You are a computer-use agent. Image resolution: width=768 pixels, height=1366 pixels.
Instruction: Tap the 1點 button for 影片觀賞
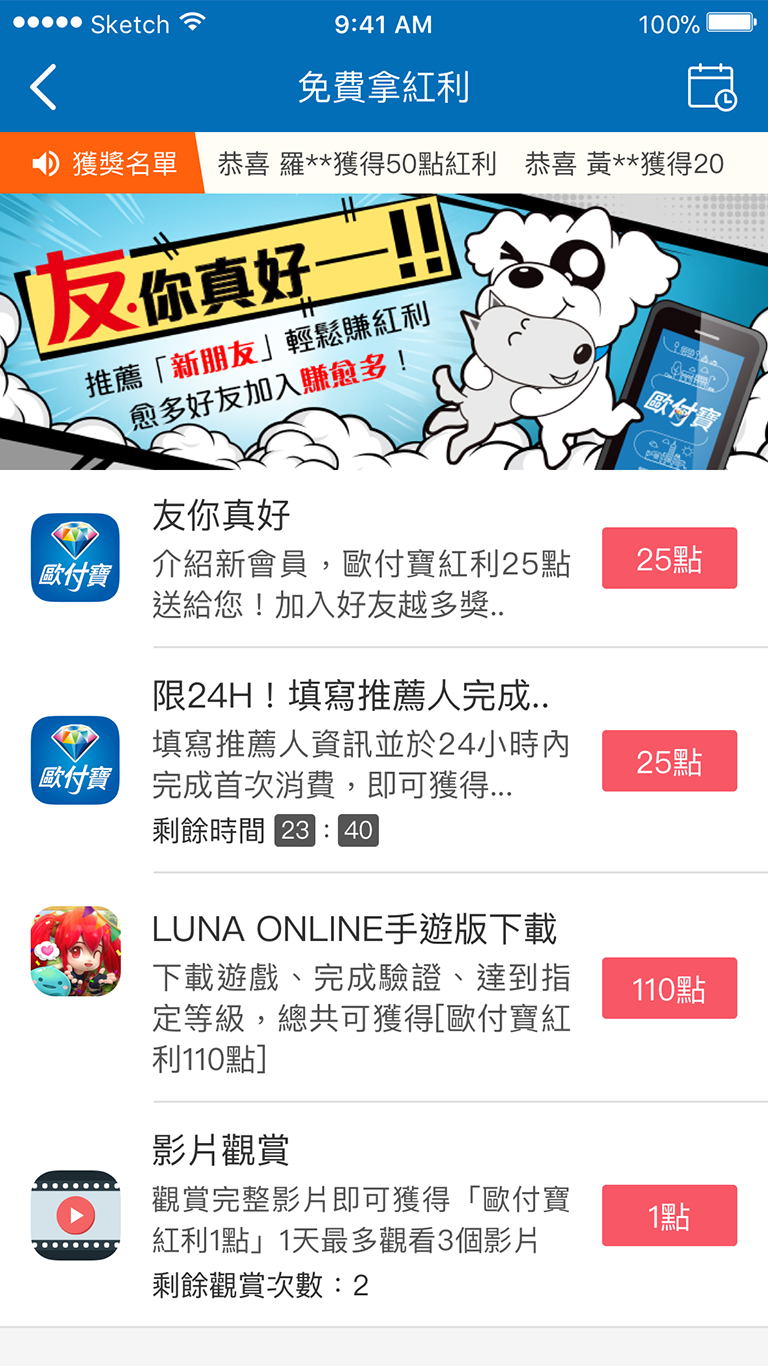(x=669, y=1215)
